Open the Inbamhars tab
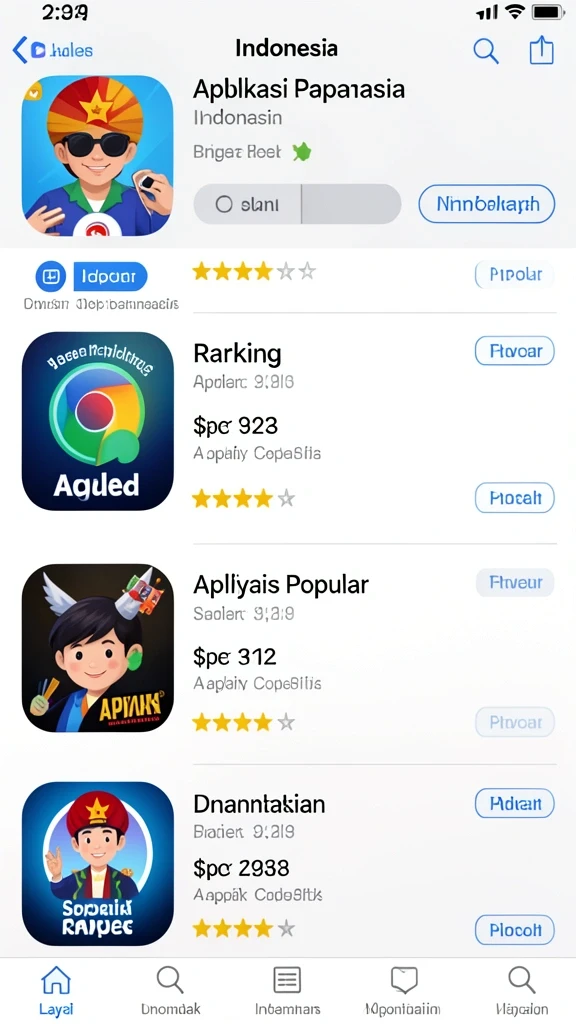 pos(287,989)
